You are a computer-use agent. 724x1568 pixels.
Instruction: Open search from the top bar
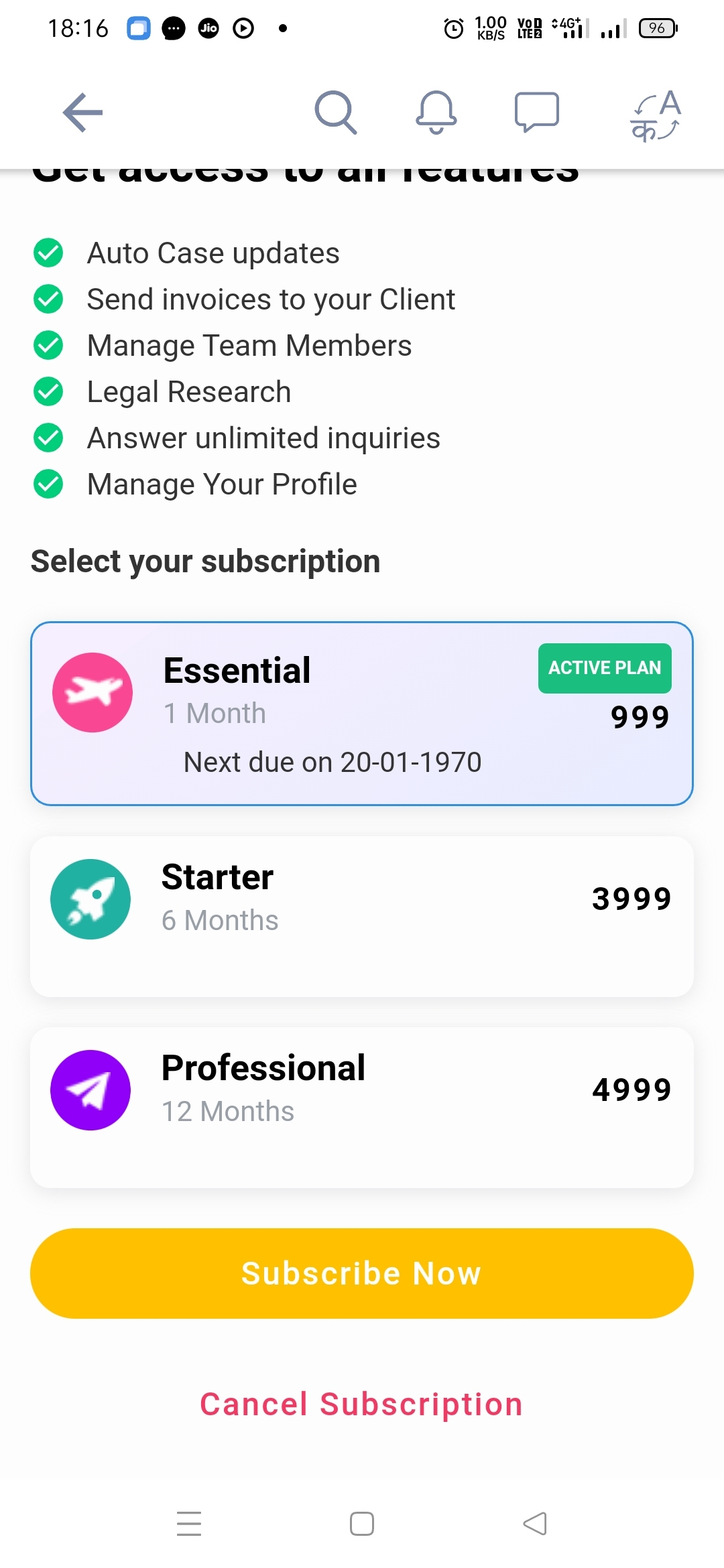click(x=335, y=112)
